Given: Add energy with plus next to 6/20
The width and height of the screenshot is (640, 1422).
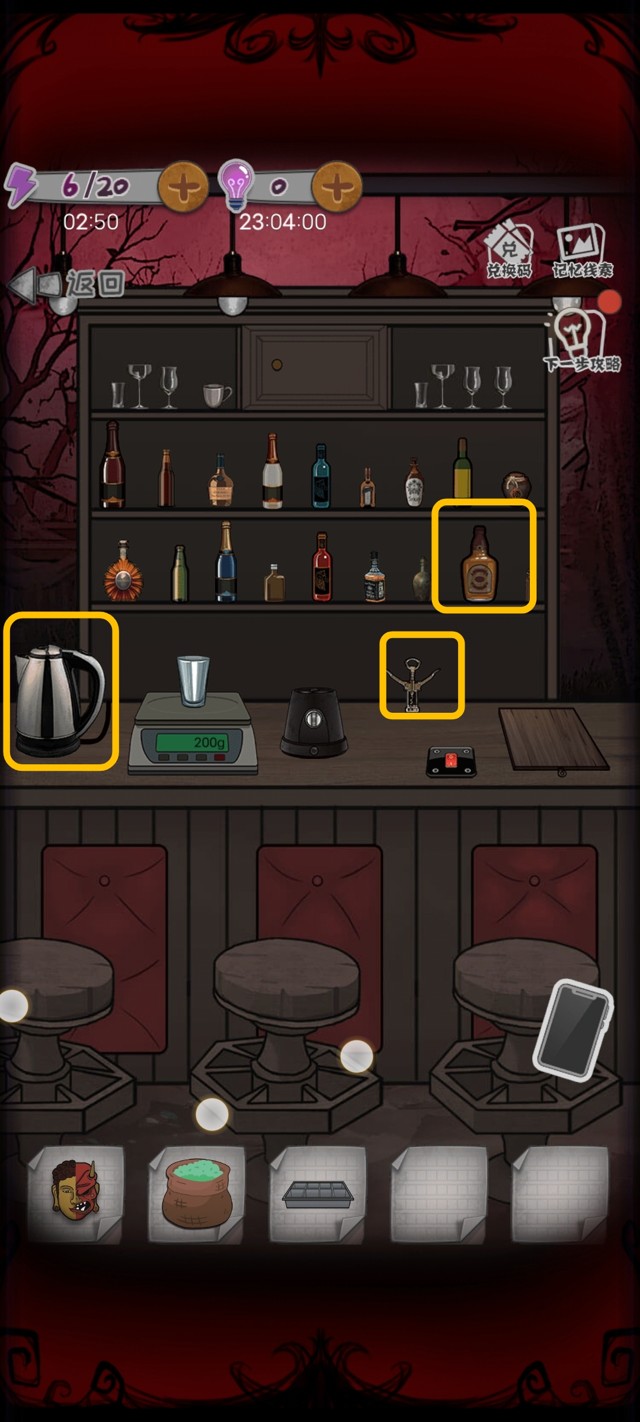Looking at the screenshot, I should click(183, 186).
